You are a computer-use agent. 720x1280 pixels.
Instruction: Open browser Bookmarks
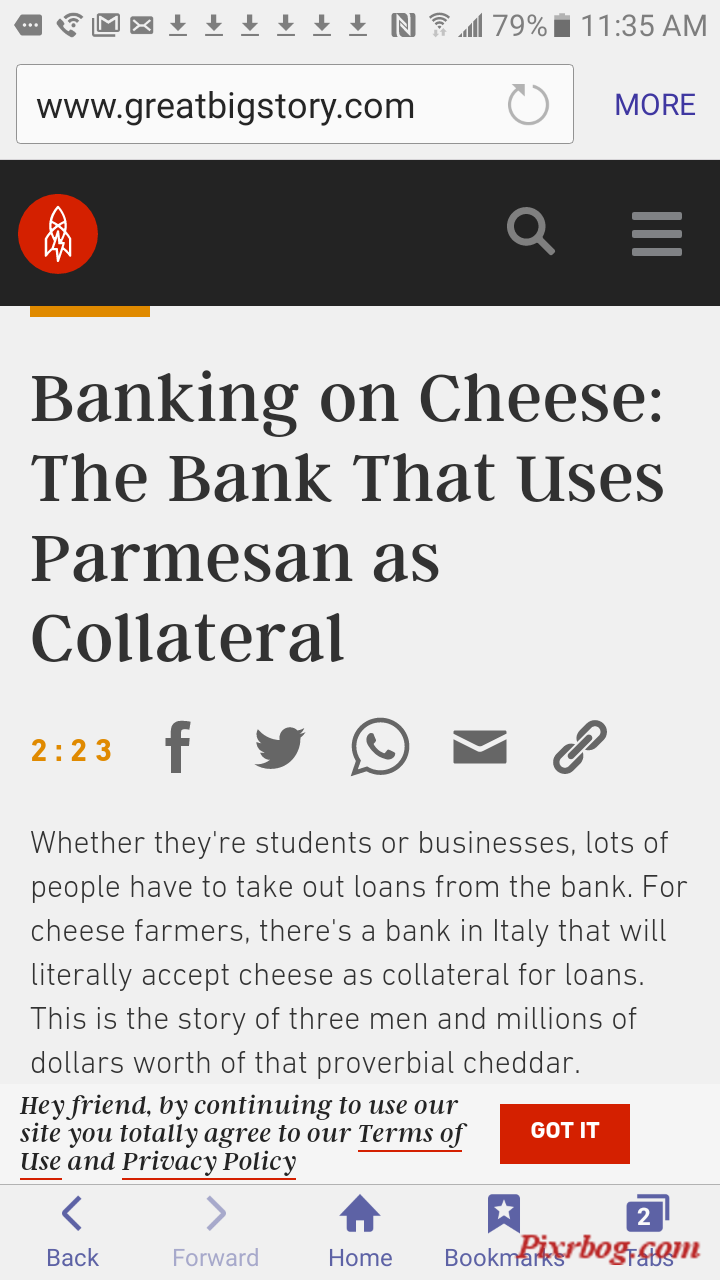(504, 1233)
